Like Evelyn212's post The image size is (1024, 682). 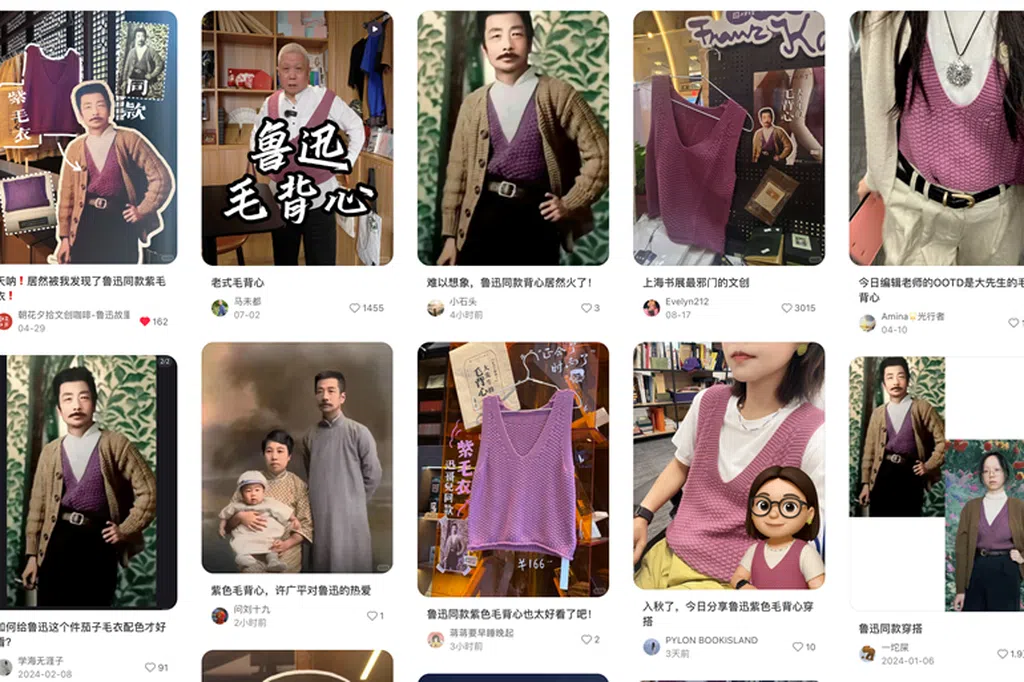[786, 308]
